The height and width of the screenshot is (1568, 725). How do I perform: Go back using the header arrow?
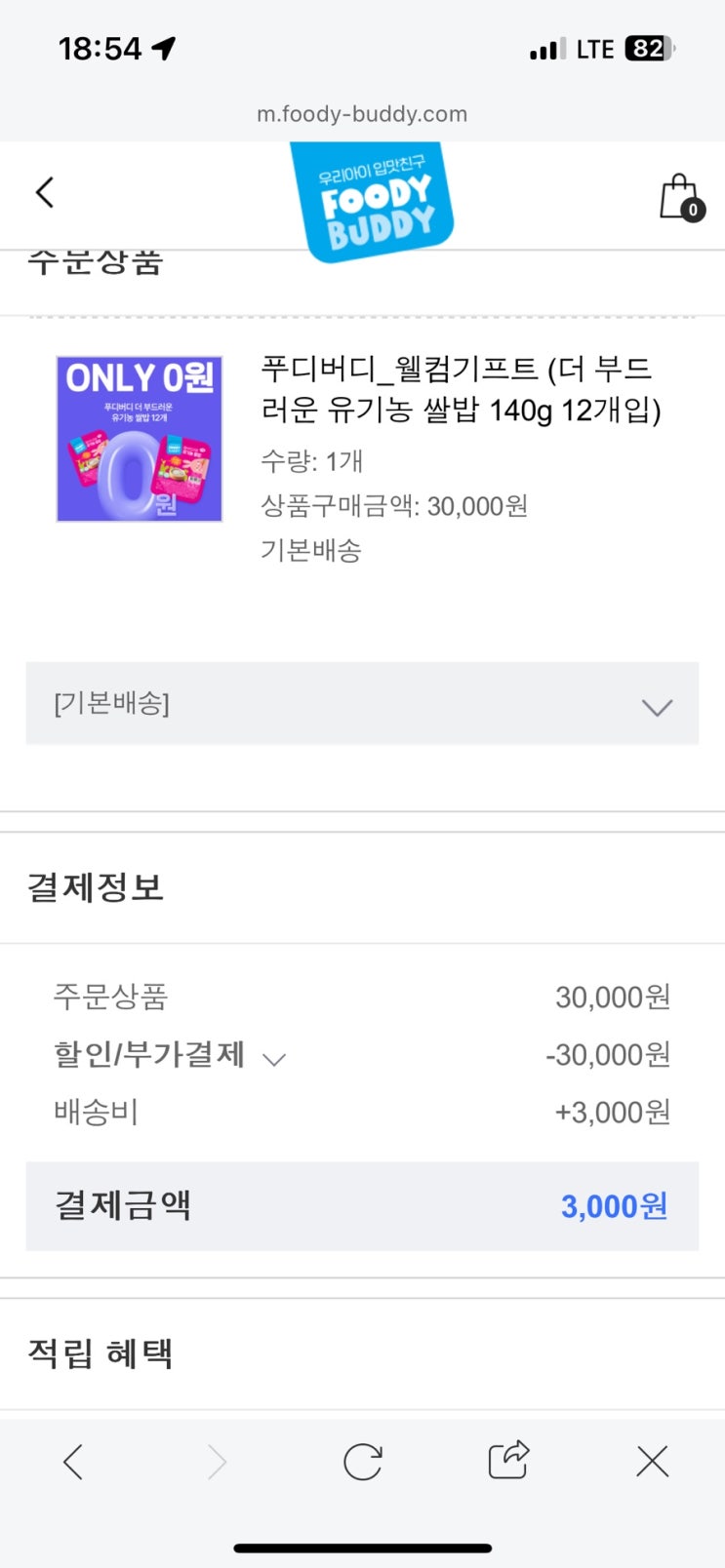coord(45,192)
